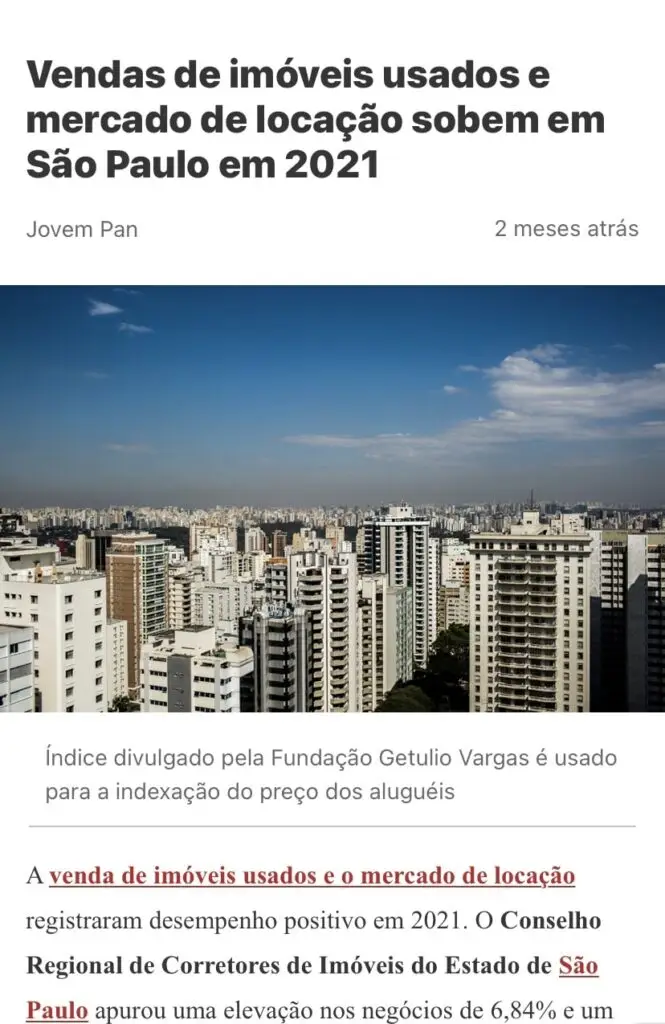Open the 'venda de imóveis usados' link
Image resolution: width=665 pixels, height=1024 pixels.
[x=311, y=877]
